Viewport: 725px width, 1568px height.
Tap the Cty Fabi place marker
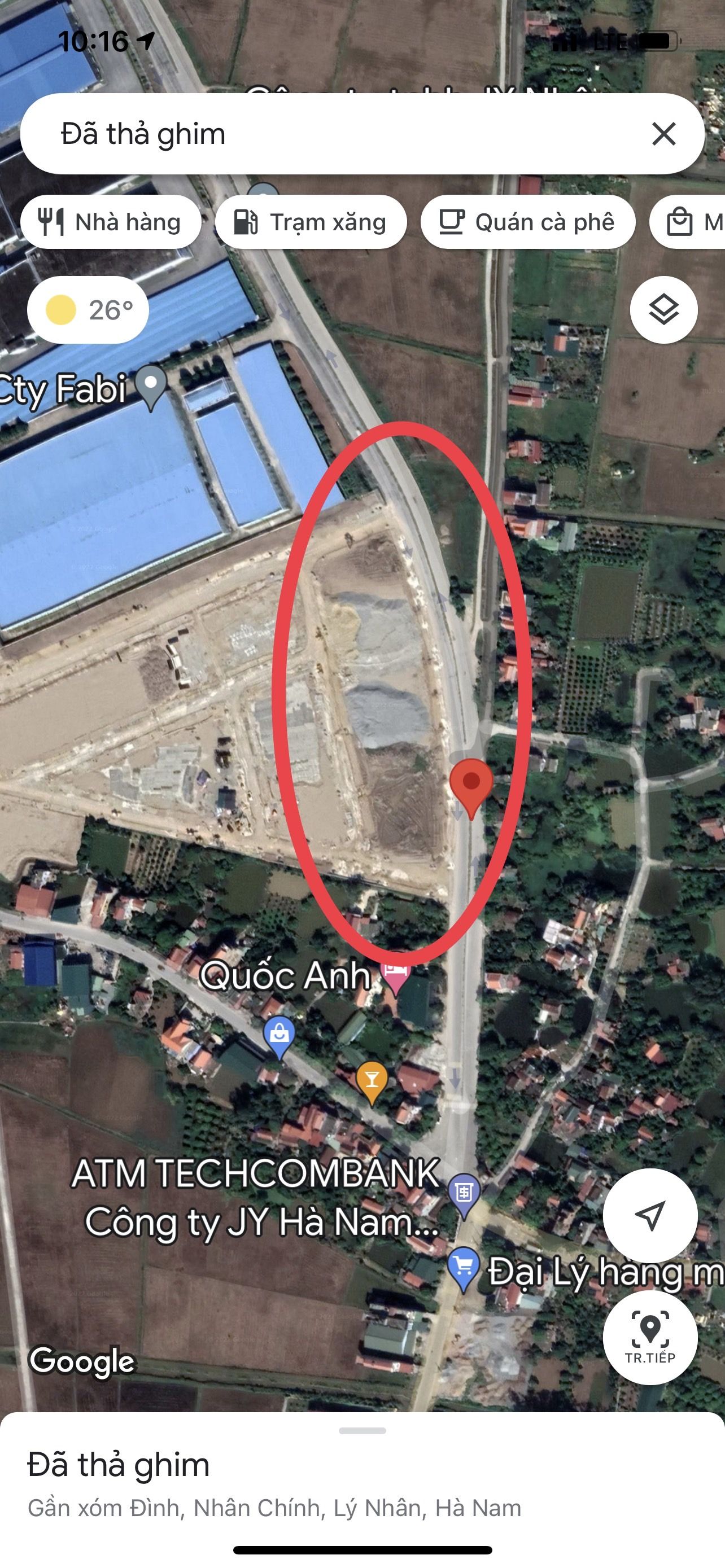[151, 387]
